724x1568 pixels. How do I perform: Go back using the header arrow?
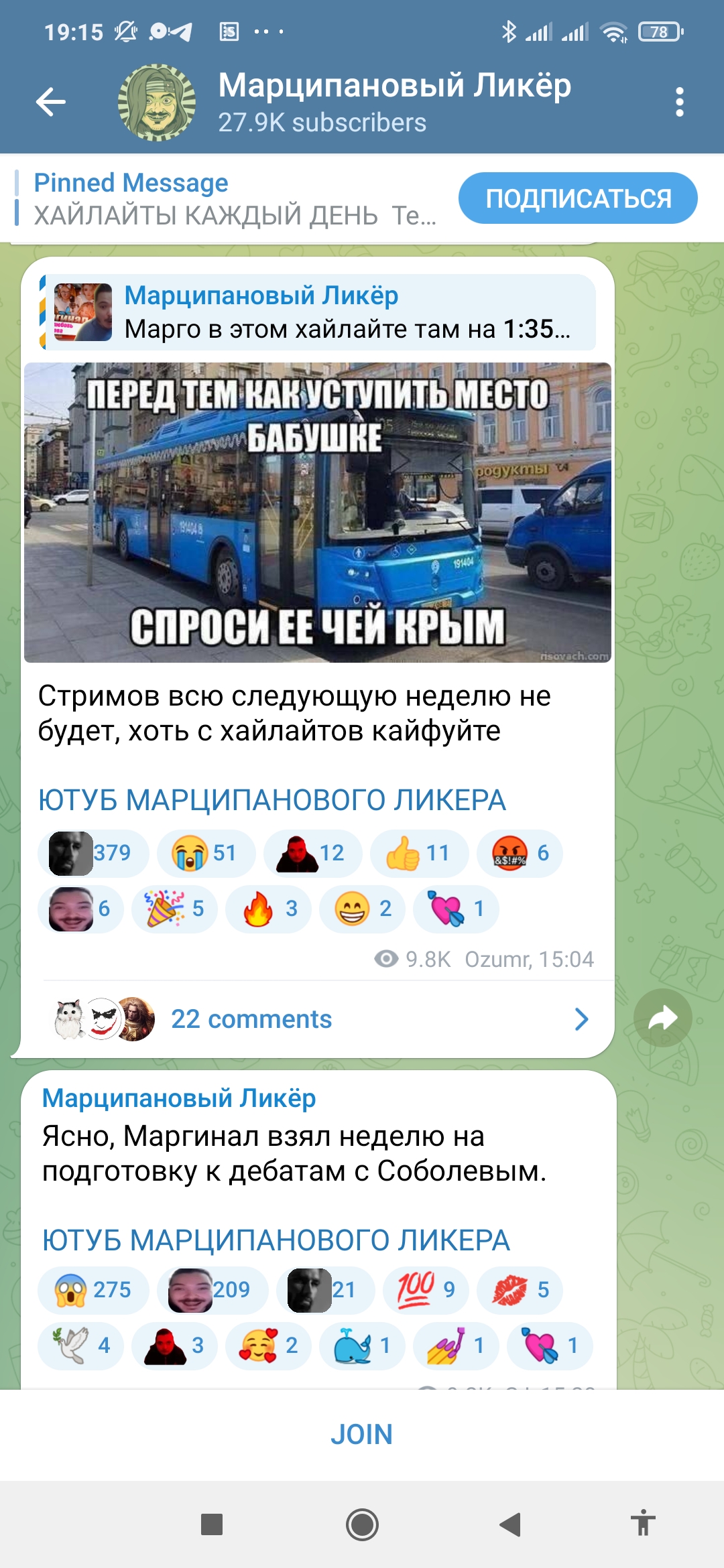coord(51,102)
